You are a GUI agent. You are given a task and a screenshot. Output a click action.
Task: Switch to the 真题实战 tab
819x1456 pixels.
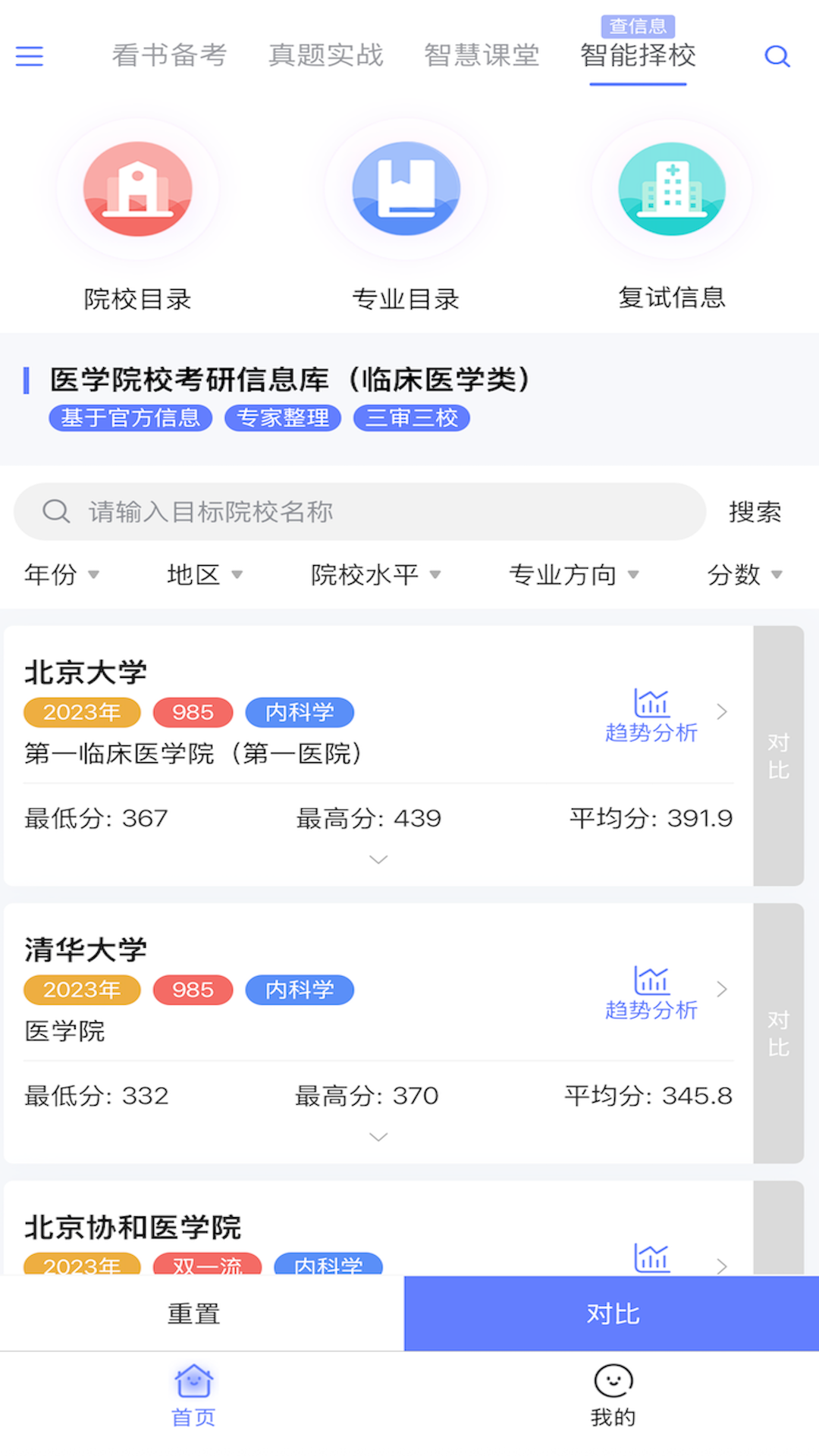325,55
